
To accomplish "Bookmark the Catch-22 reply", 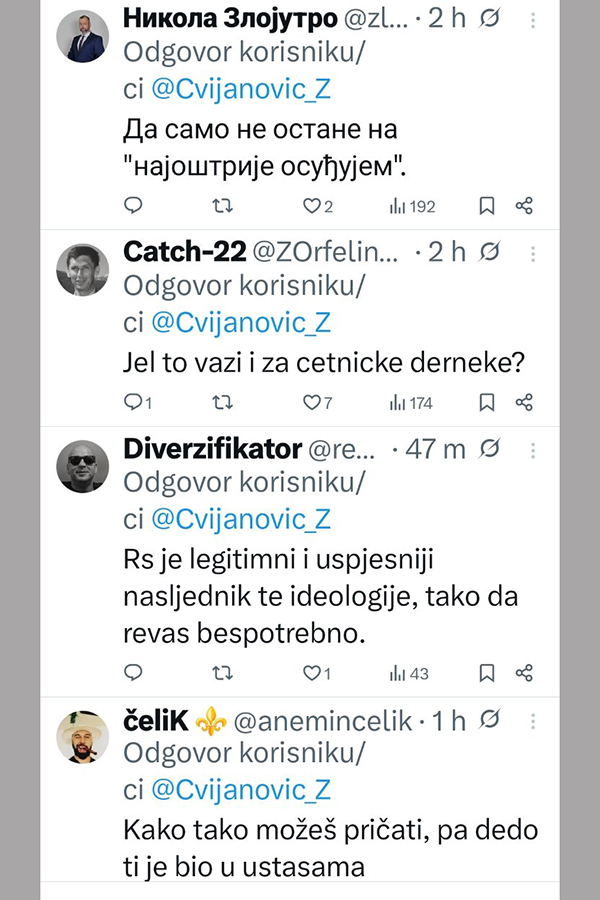I will (487, 402).
